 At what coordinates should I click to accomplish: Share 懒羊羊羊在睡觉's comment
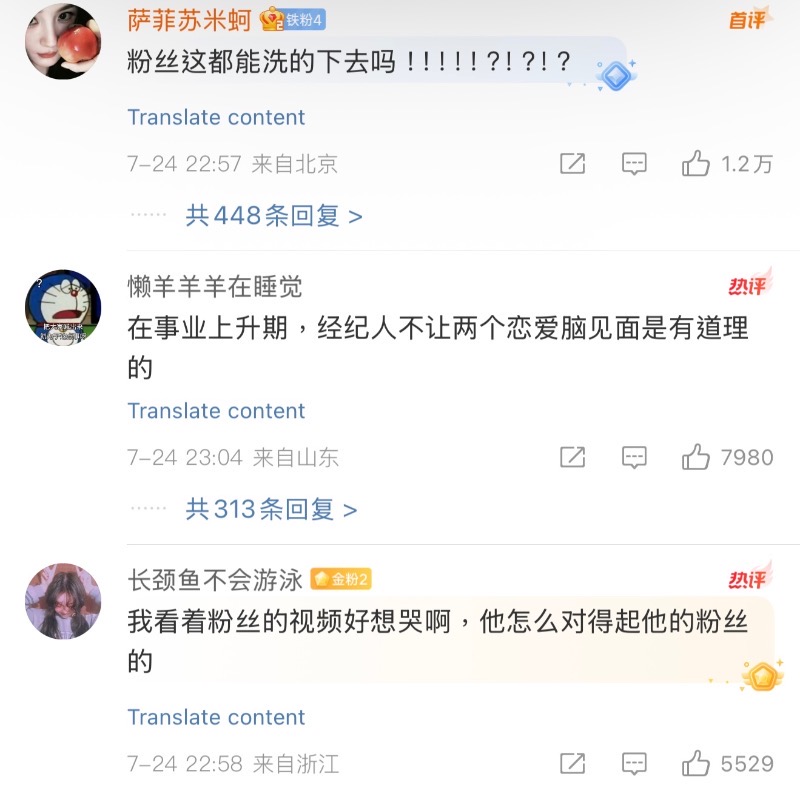[572, 458]
